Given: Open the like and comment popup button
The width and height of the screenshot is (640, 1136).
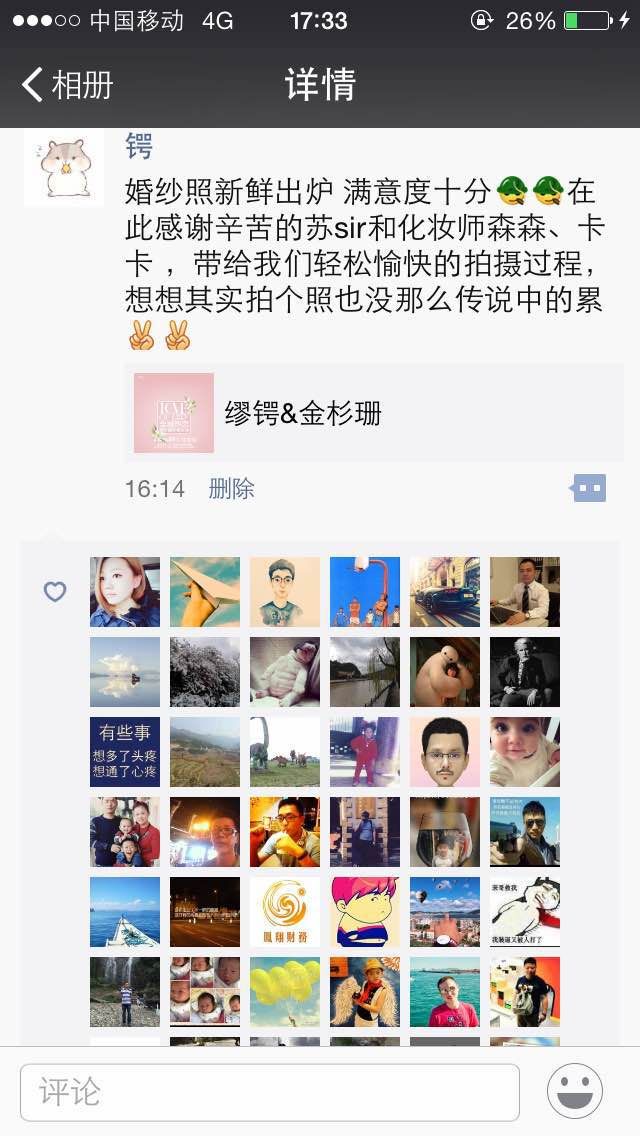Looking at the screenshot, I should (588, 488).
